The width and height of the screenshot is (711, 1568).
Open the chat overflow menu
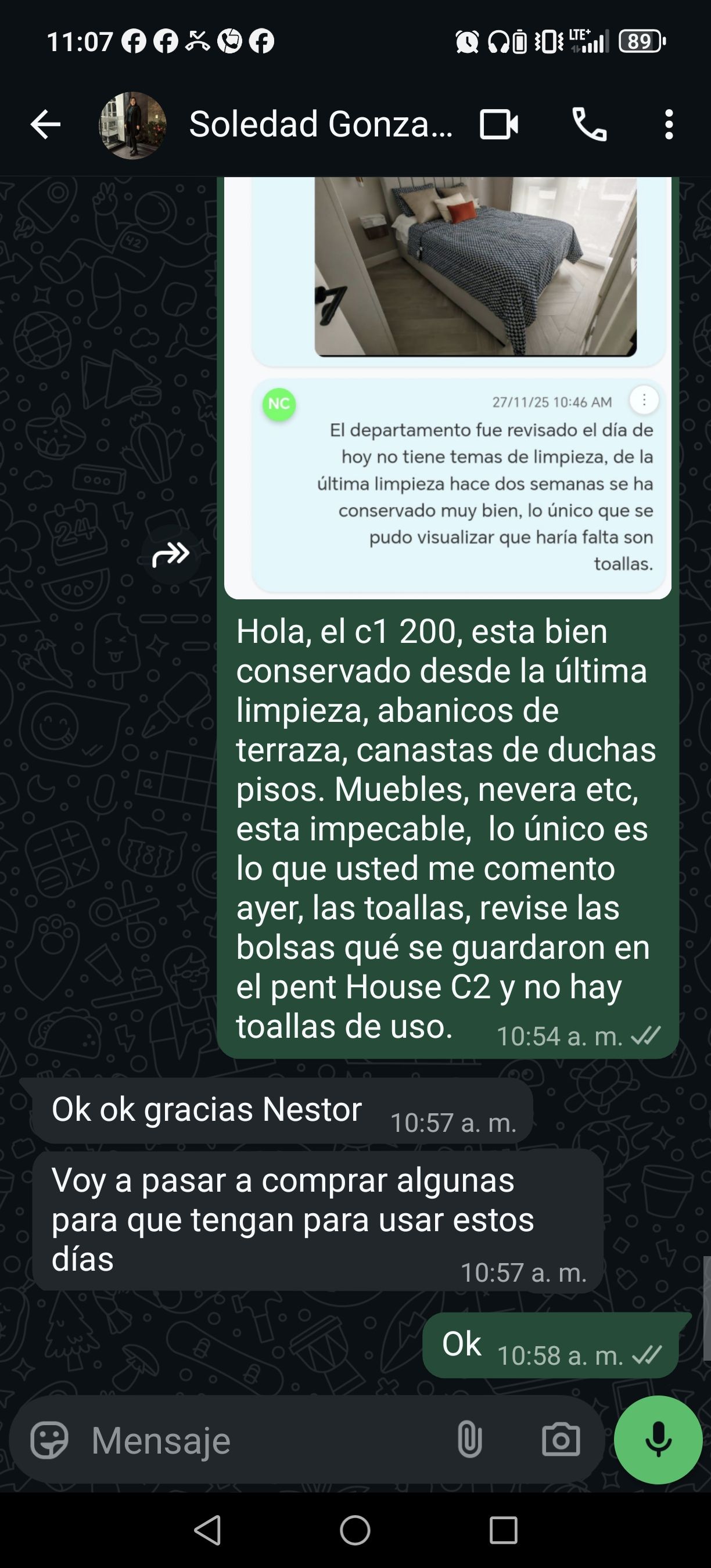point(669,125)
